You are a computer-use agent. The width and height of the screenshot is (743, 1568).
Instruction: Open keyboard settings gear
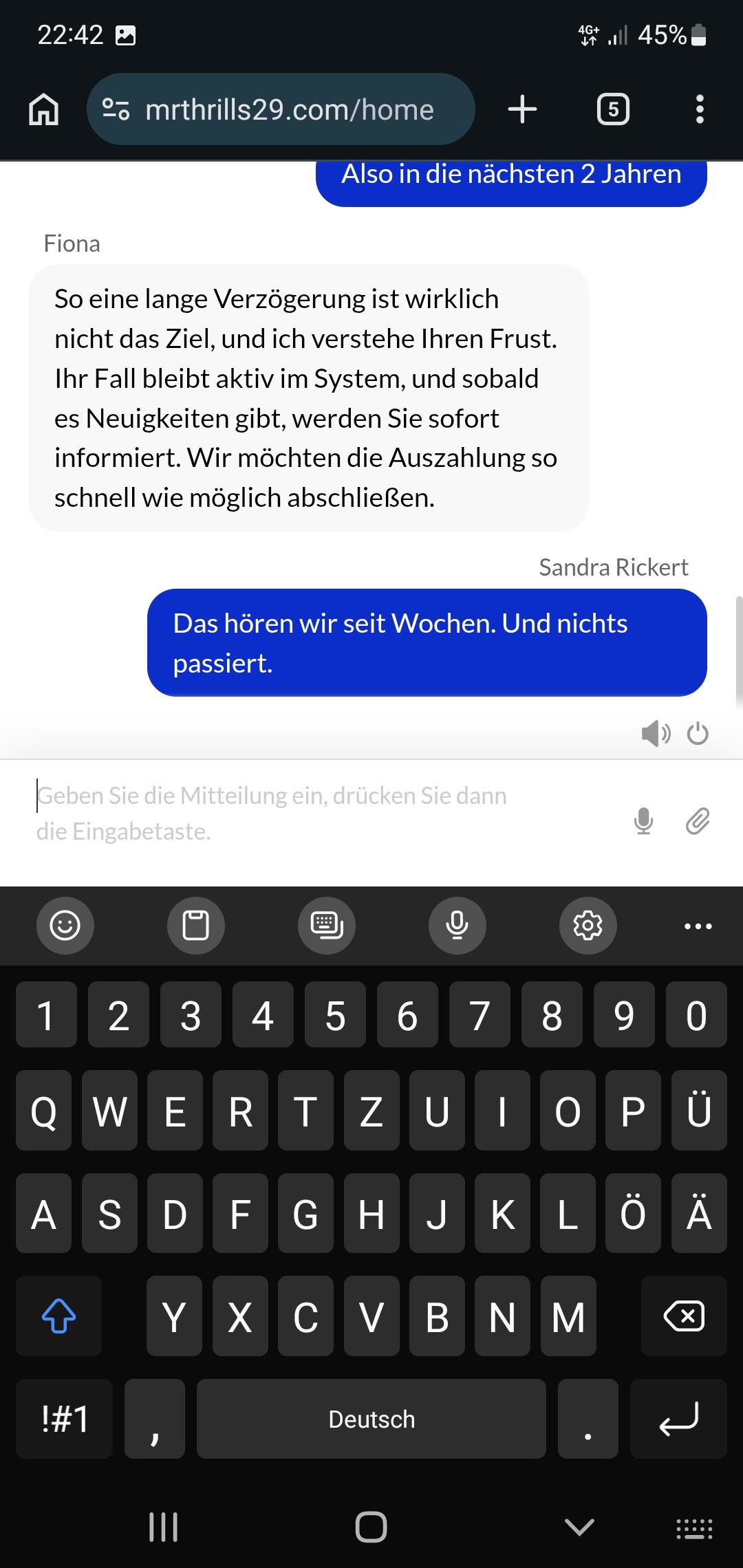pos(588,925)
